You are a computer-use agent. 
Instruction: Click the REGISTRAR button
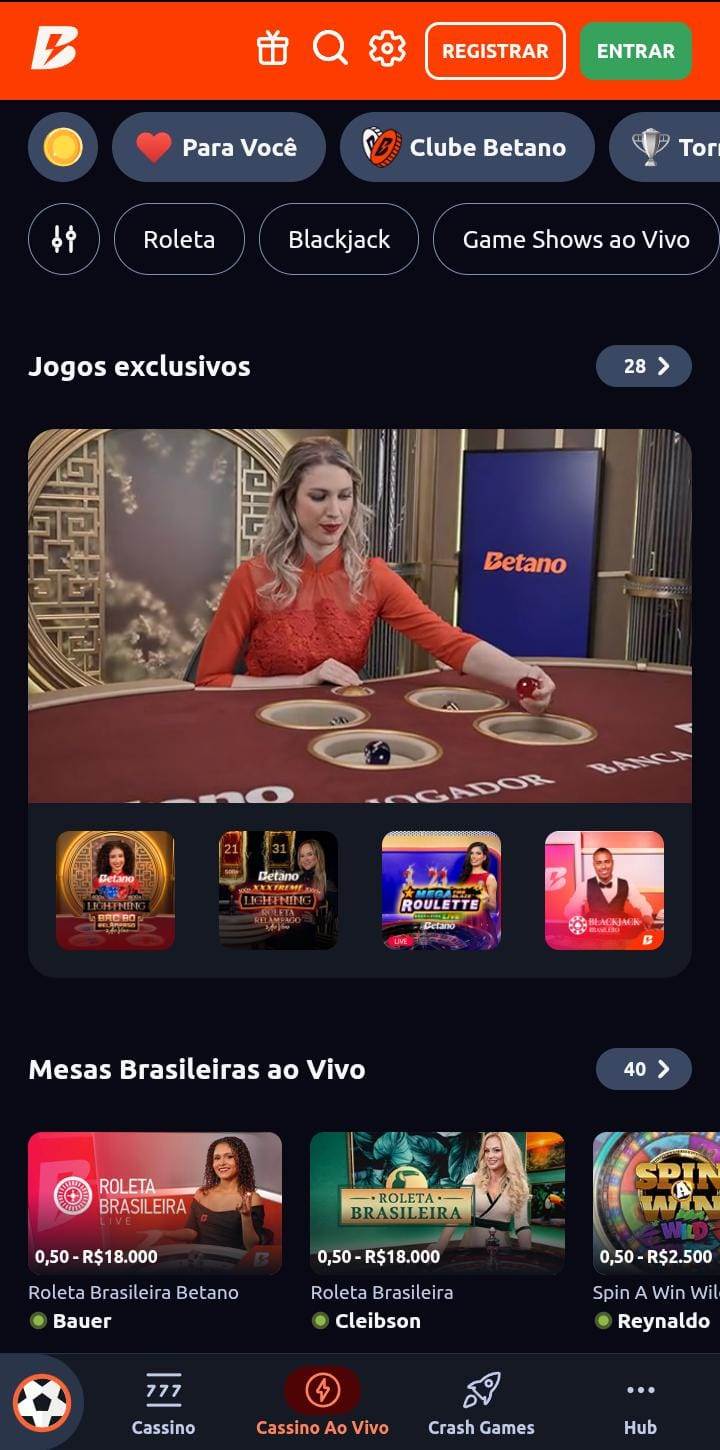click(x=494, y=50)
